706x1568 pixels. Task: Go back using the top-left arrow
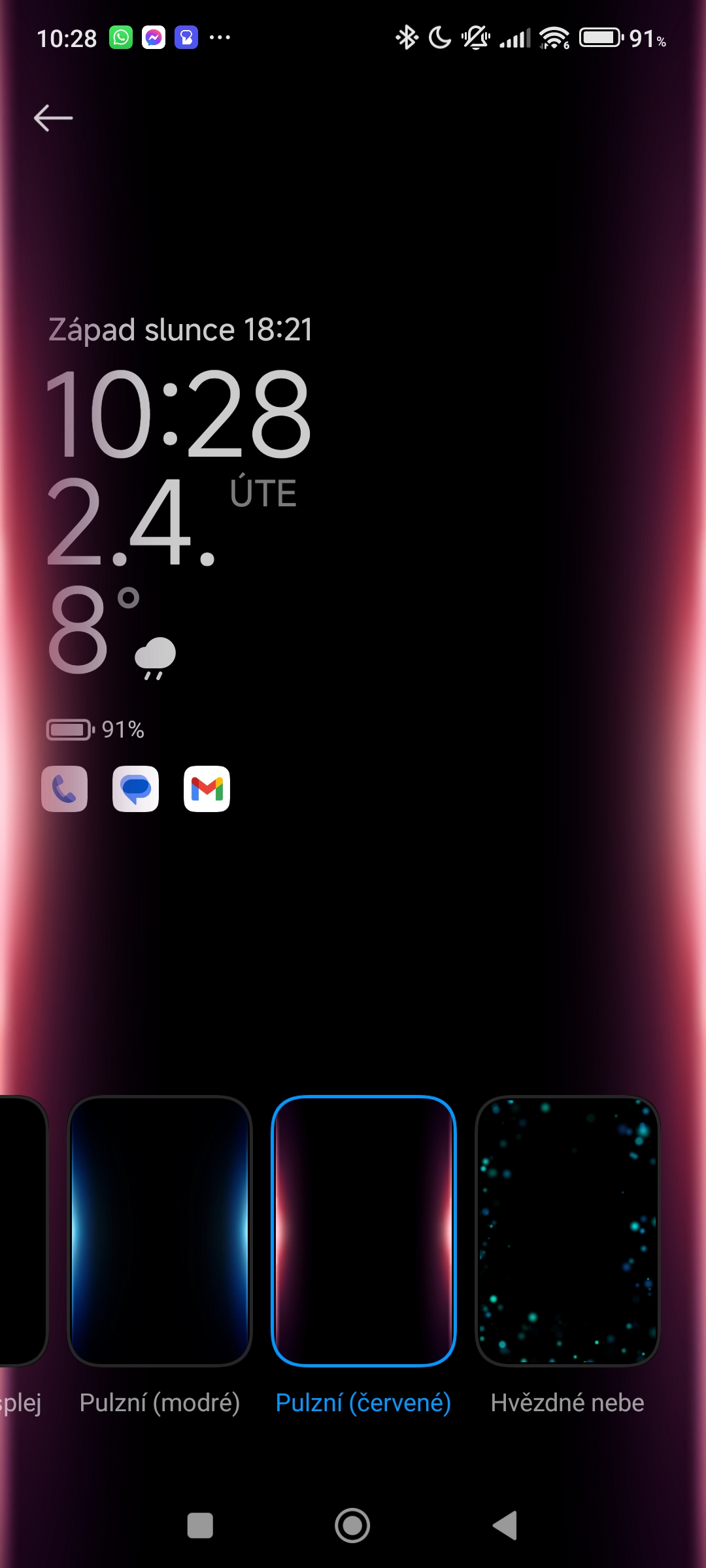click(53, 118)
